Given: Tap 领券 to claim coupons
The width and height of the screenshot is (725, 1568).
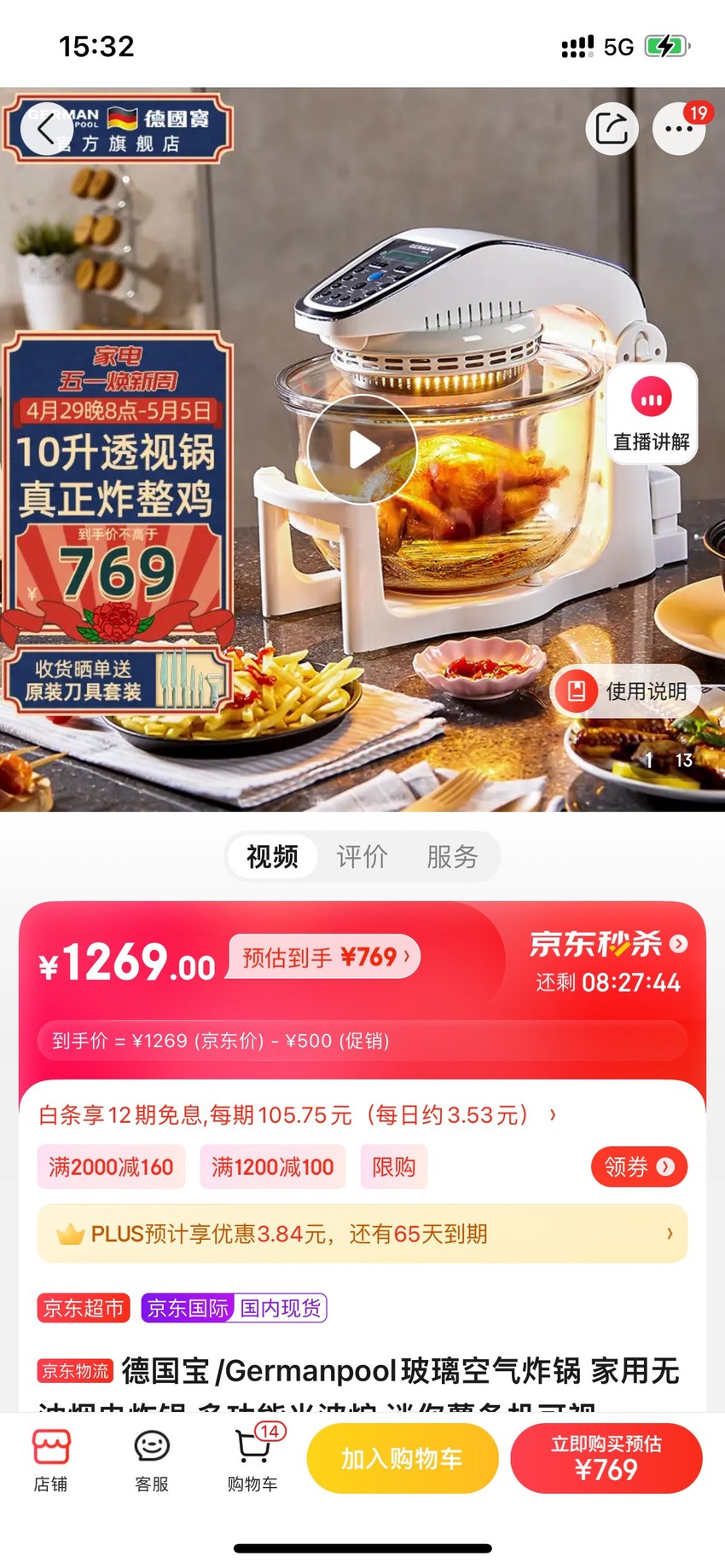Looking at the screenshot, I should click(639, 1166).
